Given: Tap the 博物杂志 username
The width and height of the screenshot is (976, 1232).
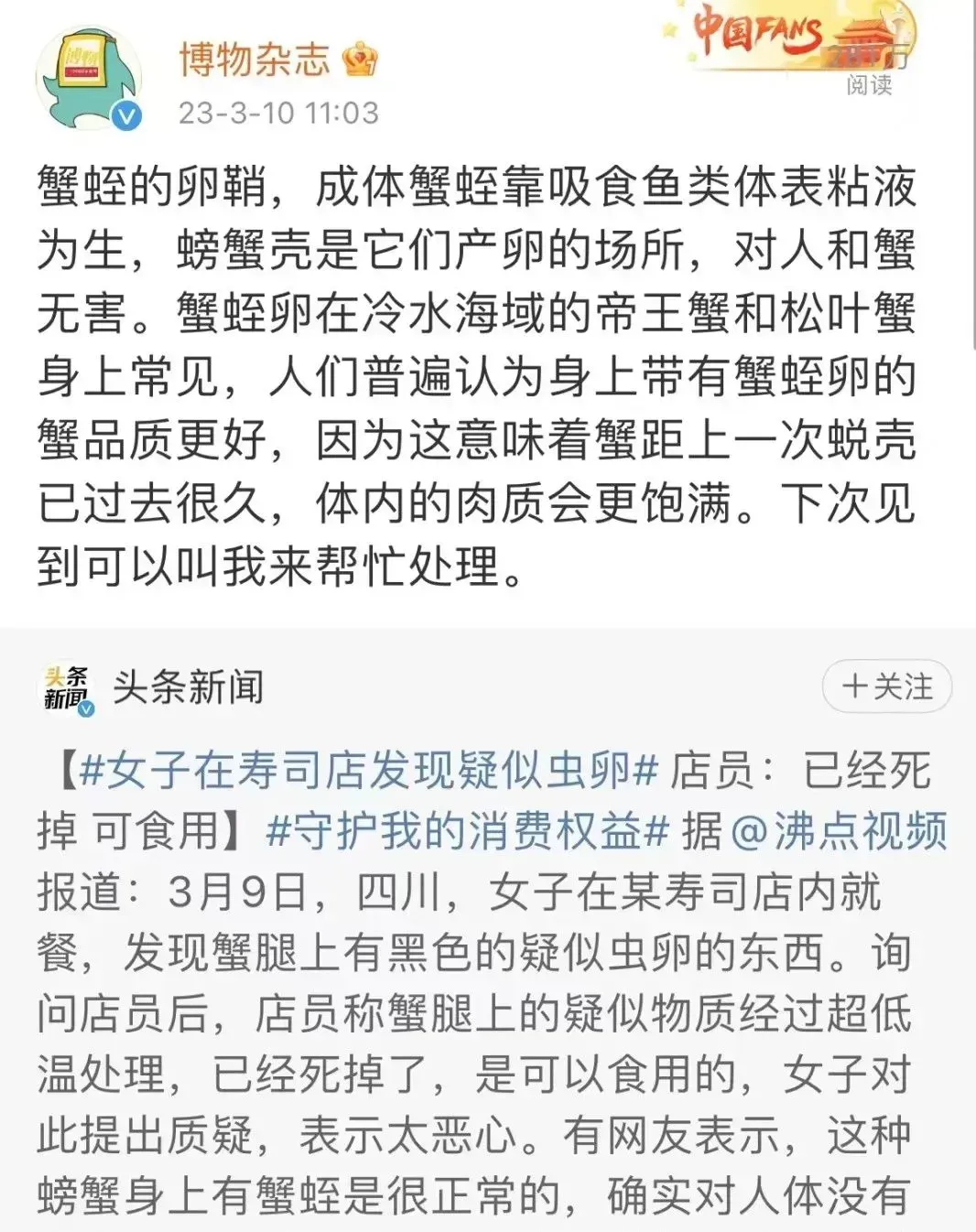Looking at the screenshot, I should point(254,59).
